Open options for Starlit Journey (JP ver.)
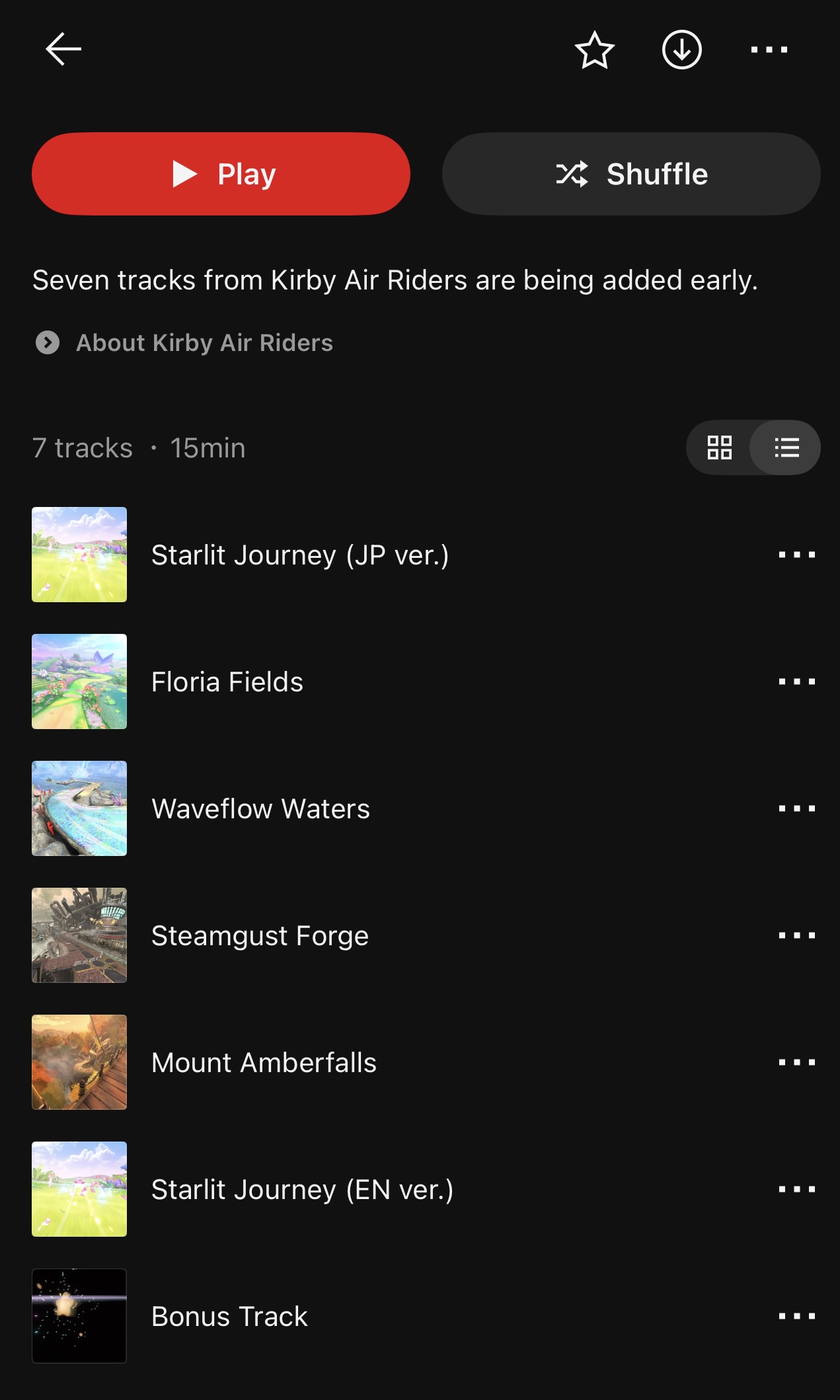 pyautogui.click(x=796, y=555)
